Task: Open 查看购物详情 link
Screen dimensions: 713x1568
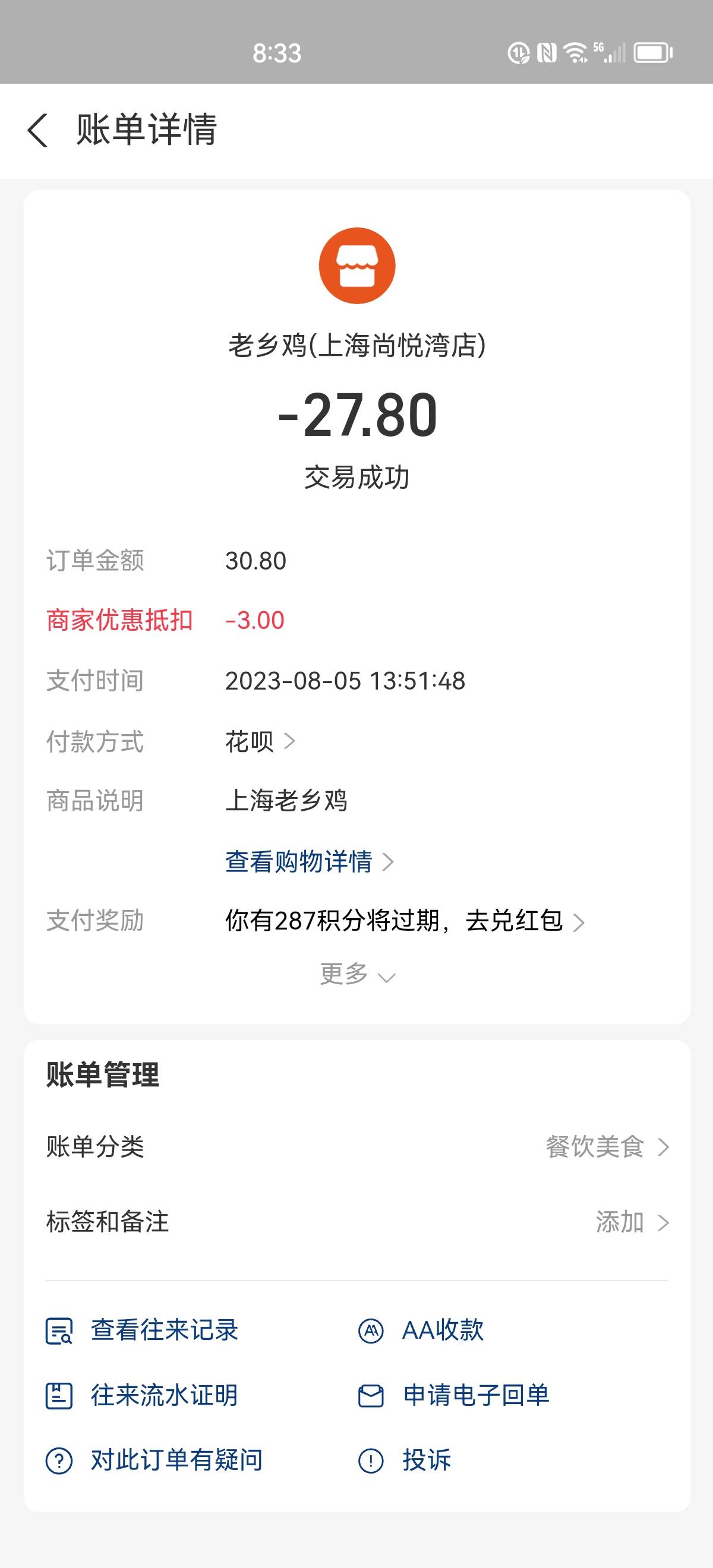Action: [310, 862]
